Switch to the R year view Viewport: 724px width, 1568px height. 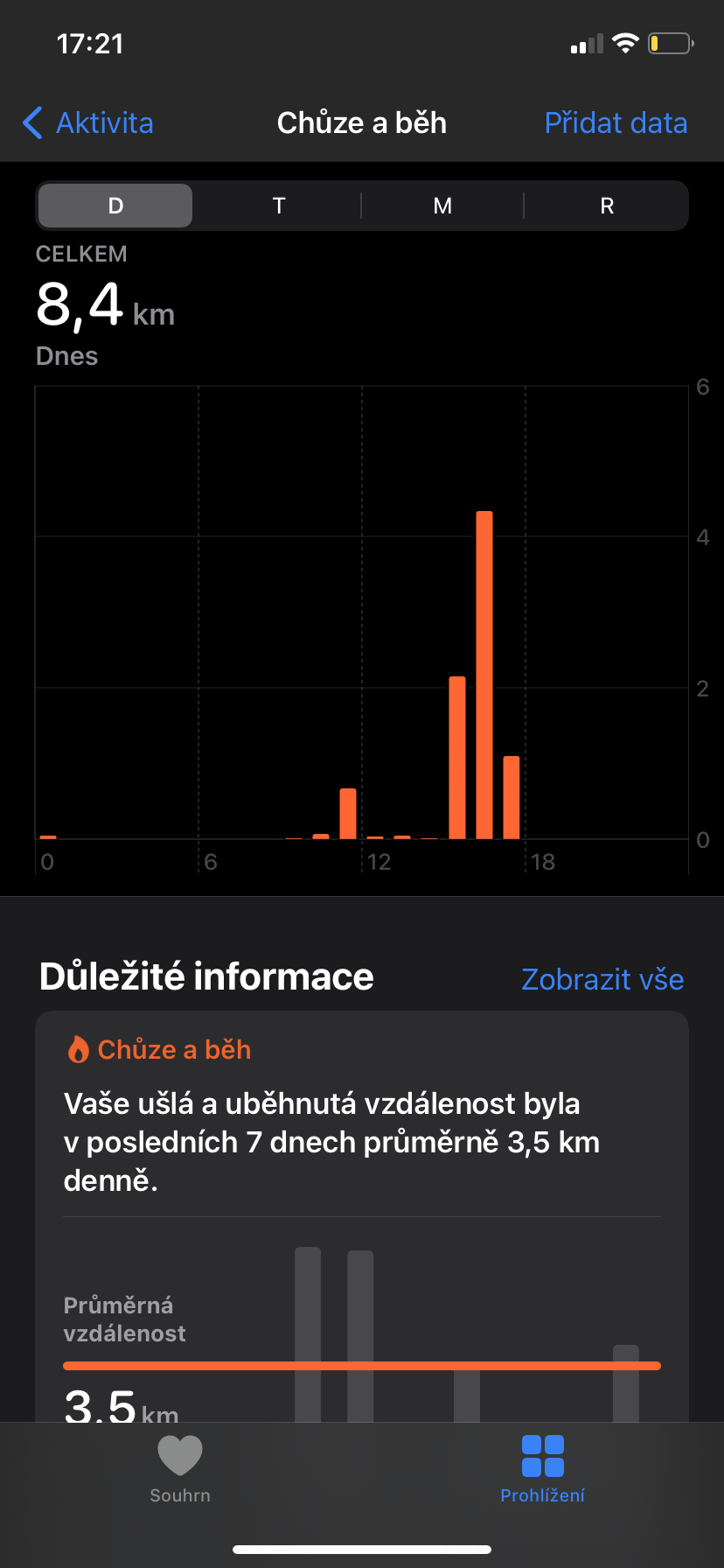(x=607, y=206)
